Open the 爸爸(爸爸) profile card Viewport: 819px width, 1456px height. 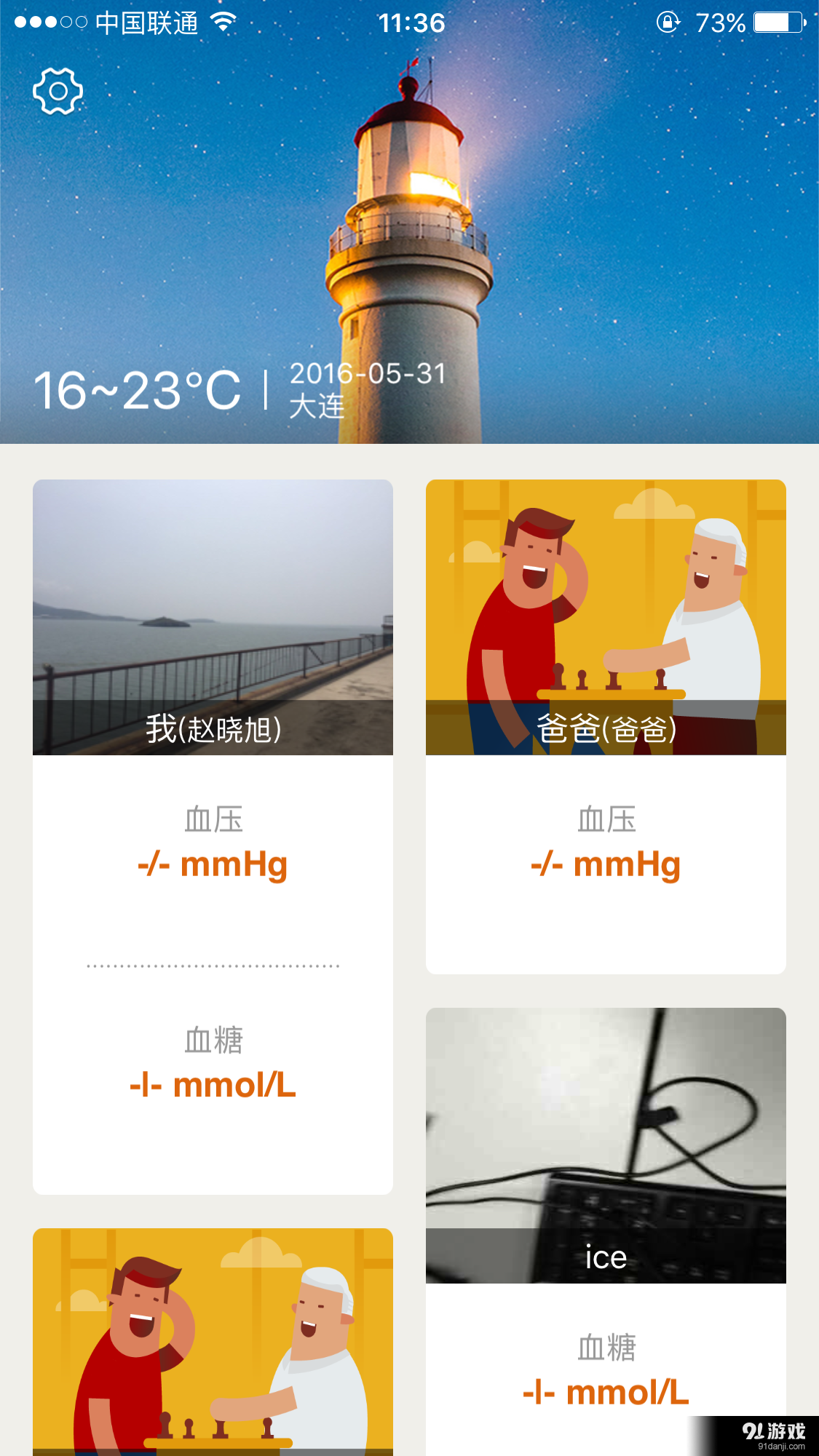606,730
